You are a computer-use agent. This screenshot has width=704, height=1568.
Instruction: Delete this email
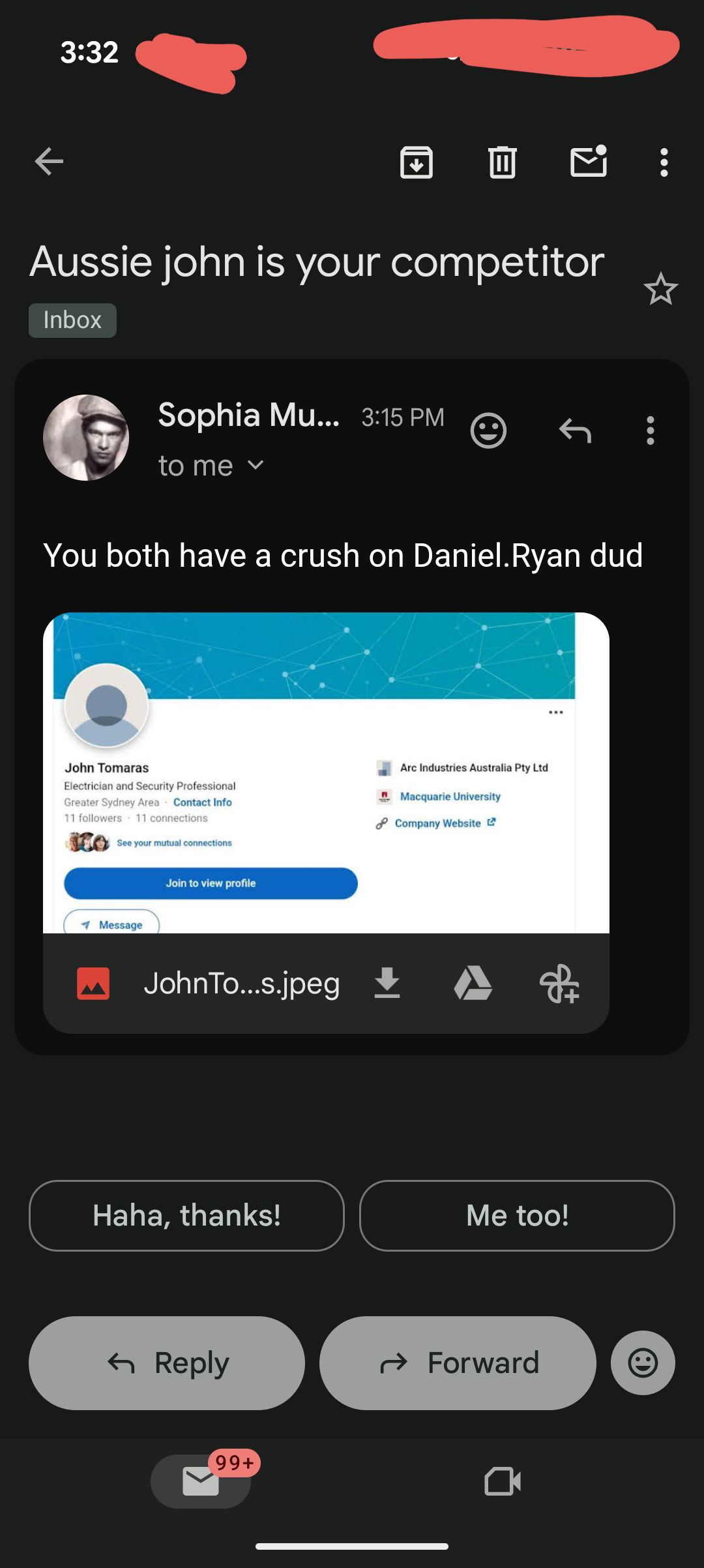coord(503,162)
